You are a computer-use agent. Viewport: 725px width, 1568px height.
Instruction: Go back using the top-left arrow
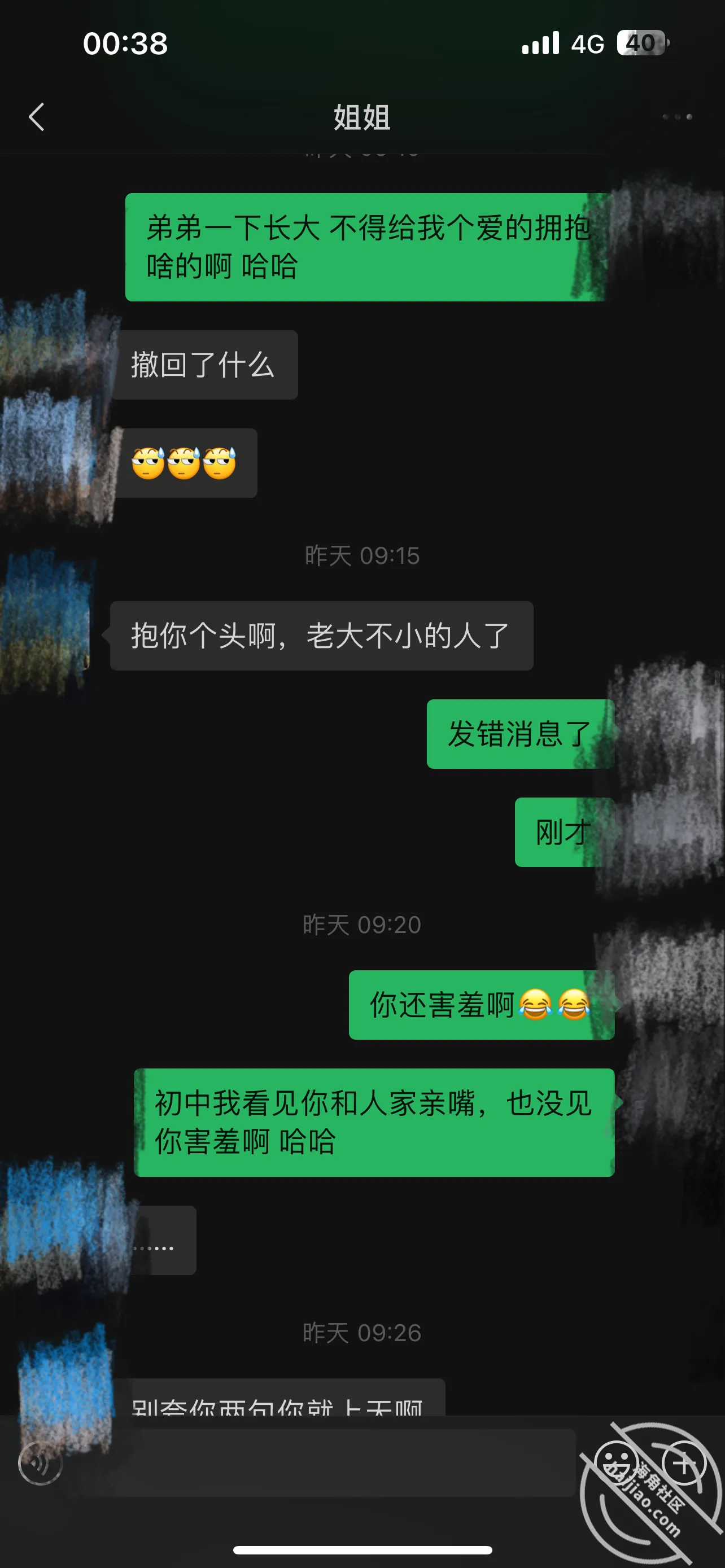click(37, 117)
